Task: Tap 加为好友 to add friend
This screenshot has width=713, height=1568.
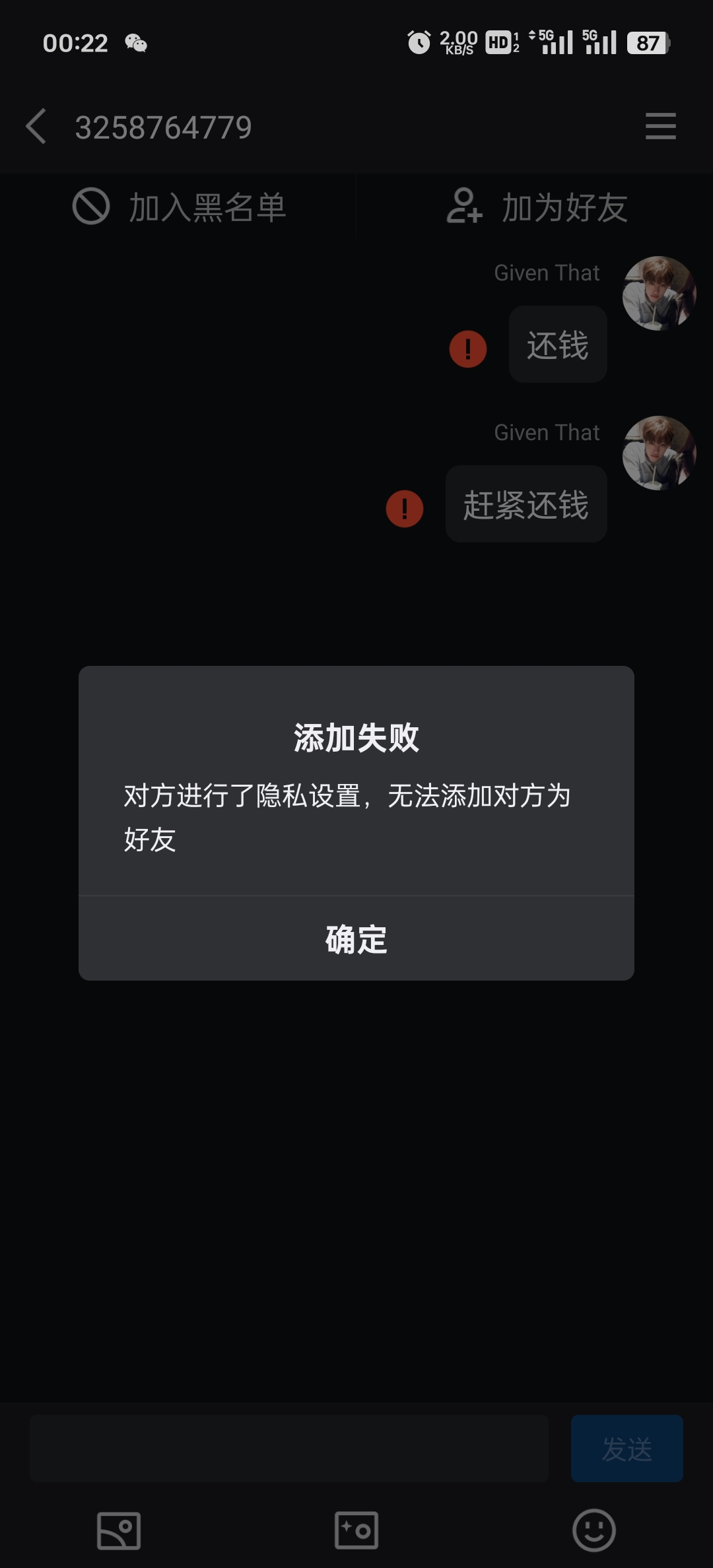Action: click(x=536, y=207)
